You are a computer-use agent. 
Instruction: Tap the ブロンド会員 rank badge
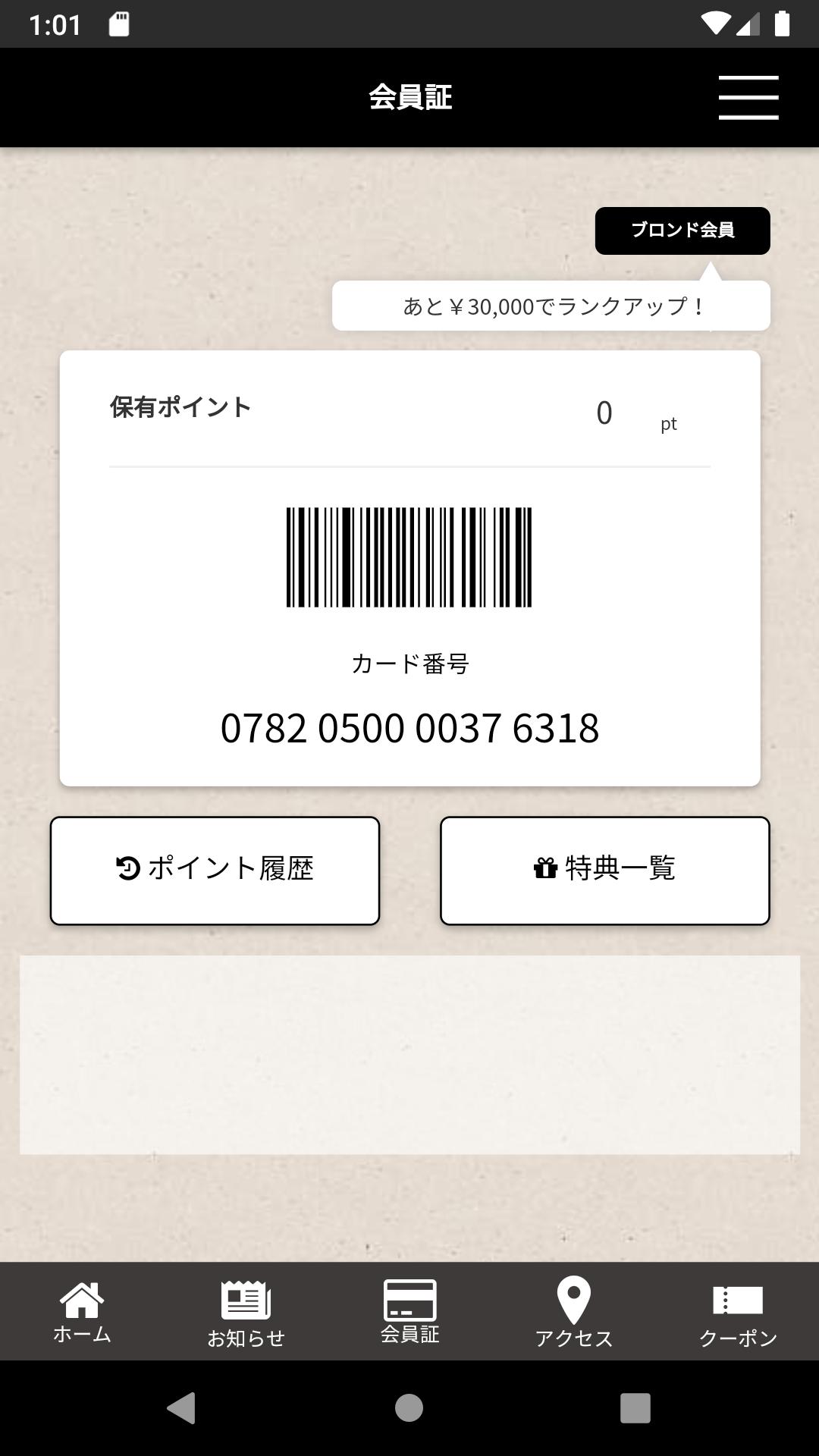click(682, 231)
